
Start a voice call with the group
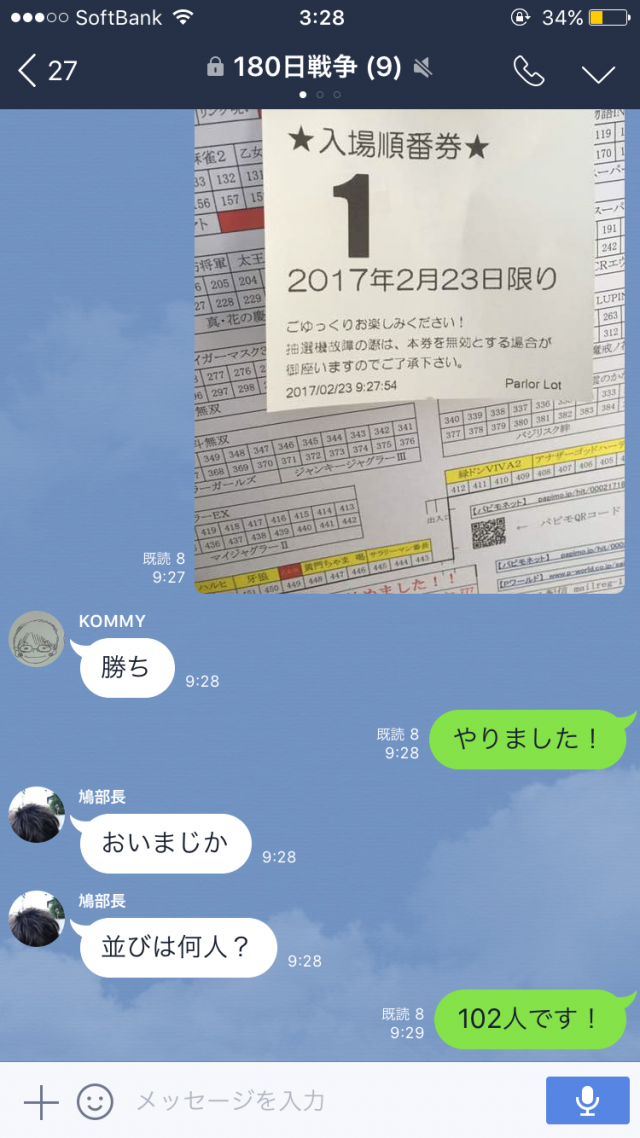tap(527, 70)
